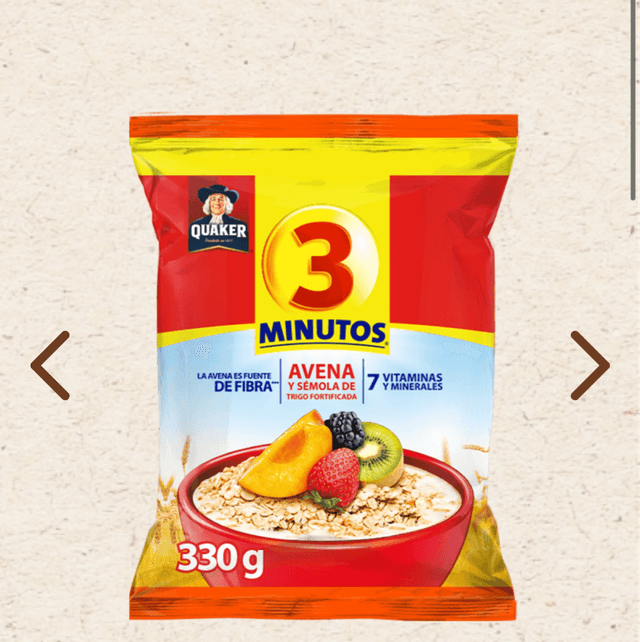The height and width of the screenshot is (642, 640).
Task: Go to the next product image
Action: coord(589,366)
